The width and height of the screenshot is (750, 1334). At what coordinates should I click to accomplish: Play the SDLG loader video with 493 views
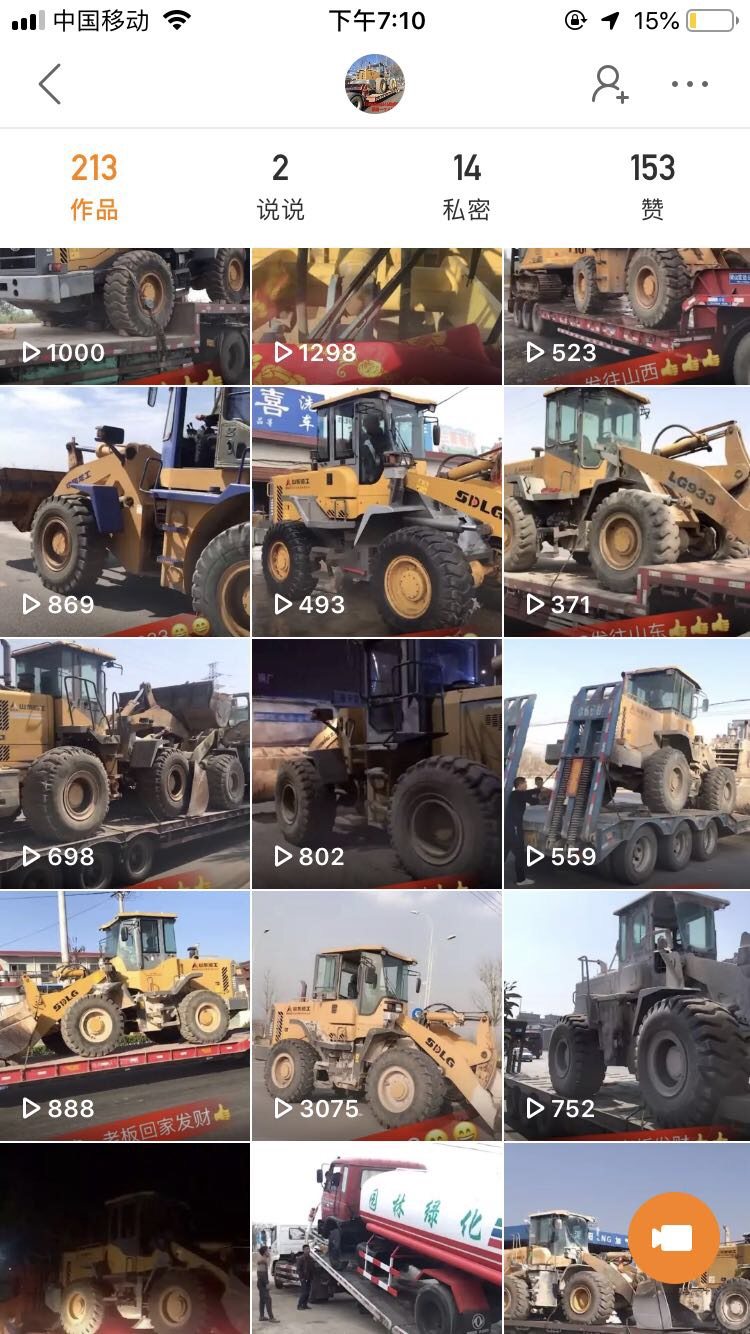[x=376, y=512]
